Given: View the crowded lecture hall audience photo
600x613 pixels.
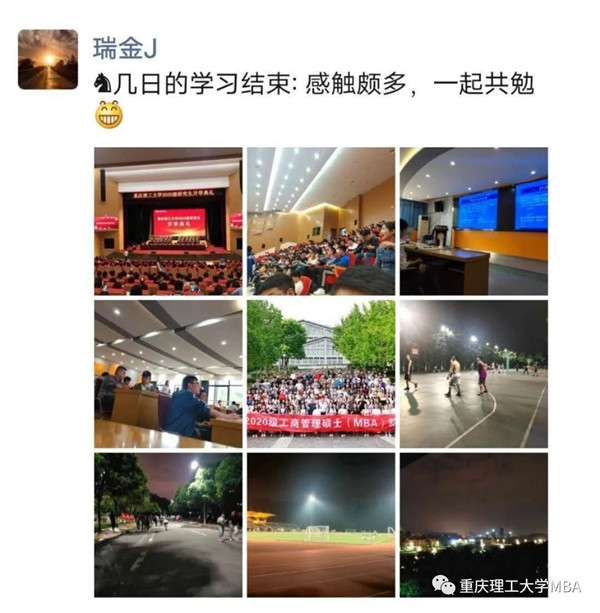Looking at the screenshot, I should coord(320,221).
